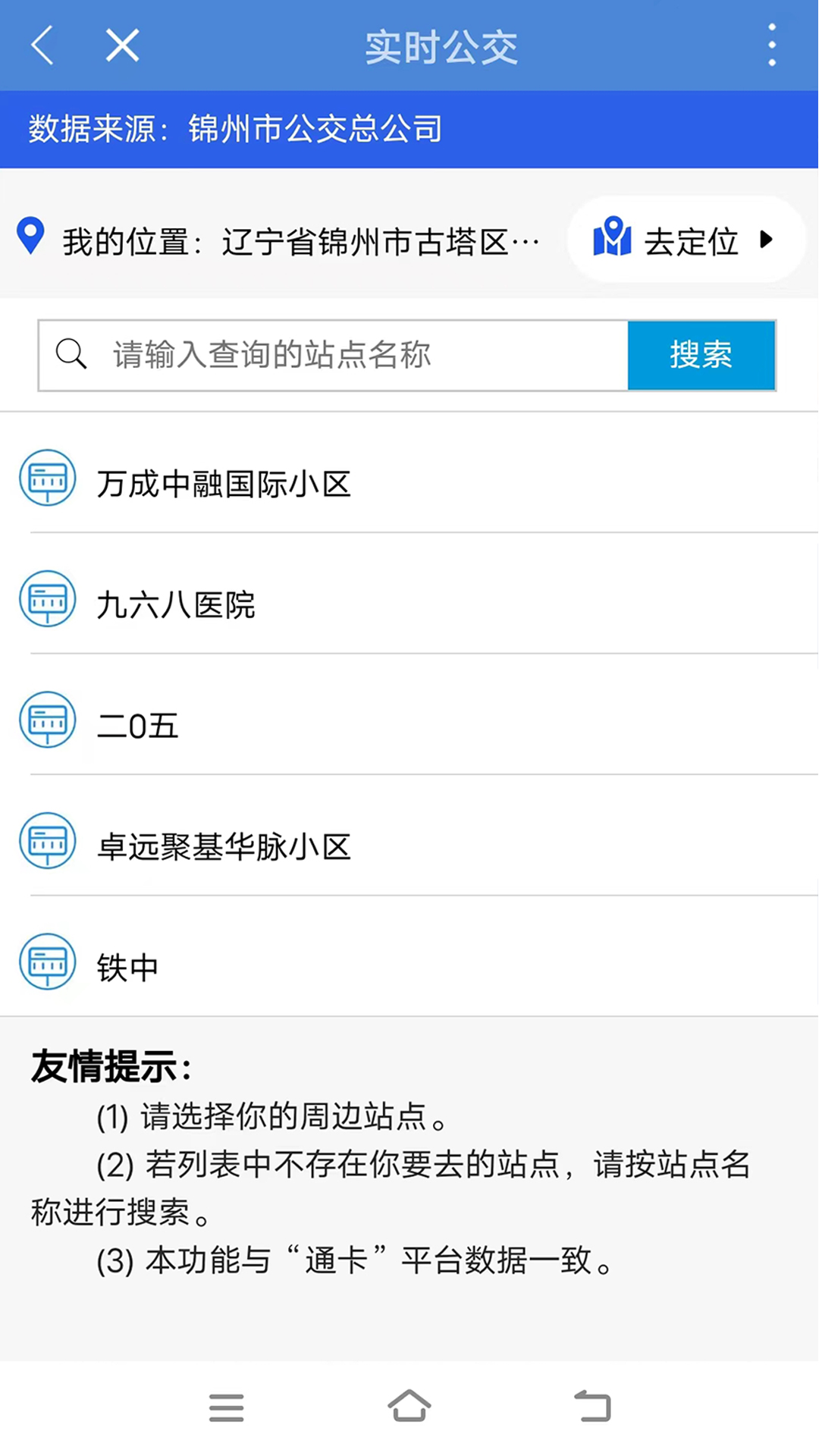Viewport: 819px width, 1456px height.
Task: Tap the 去定位 button
Action: click(x=686, y=240)
